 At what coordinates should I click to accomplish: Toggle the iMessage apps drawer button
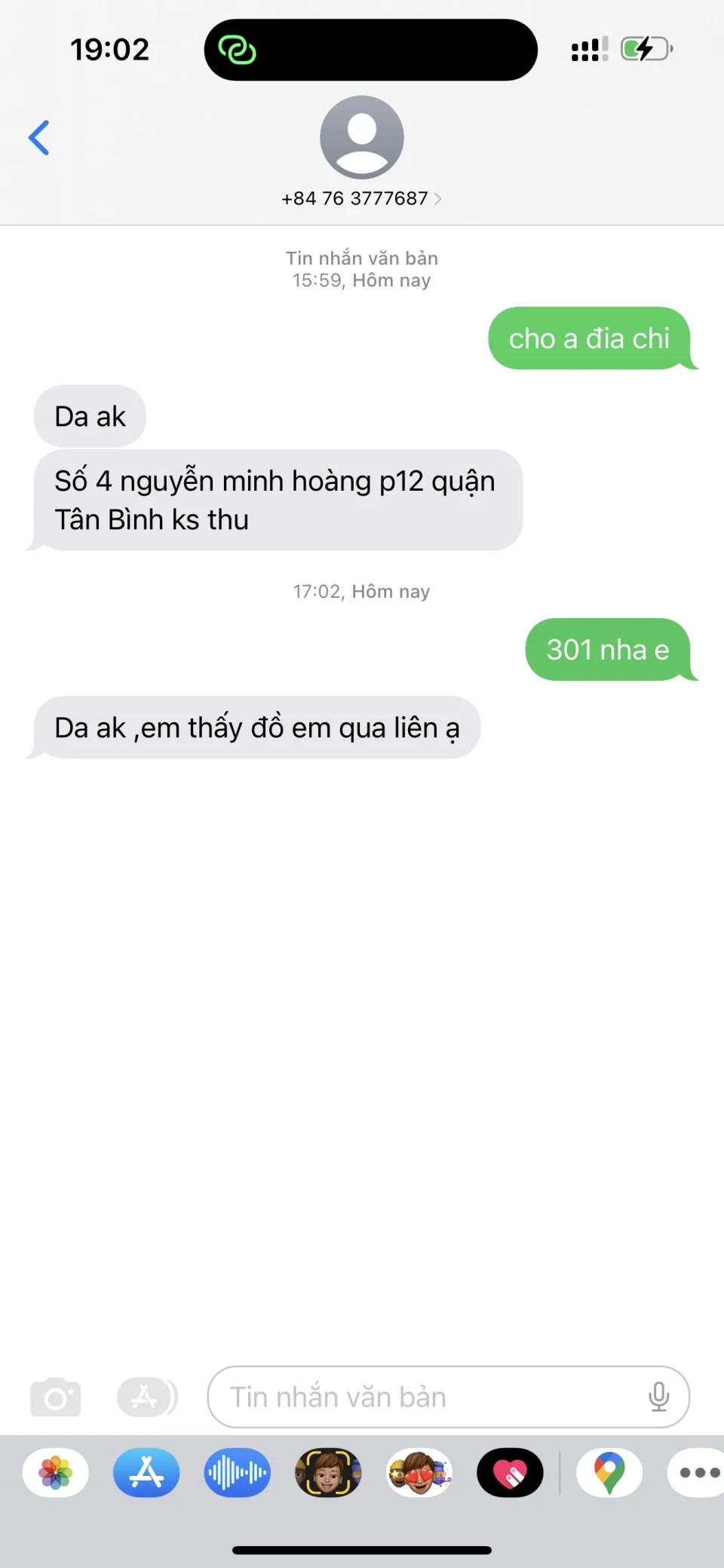coord(146,1397)
